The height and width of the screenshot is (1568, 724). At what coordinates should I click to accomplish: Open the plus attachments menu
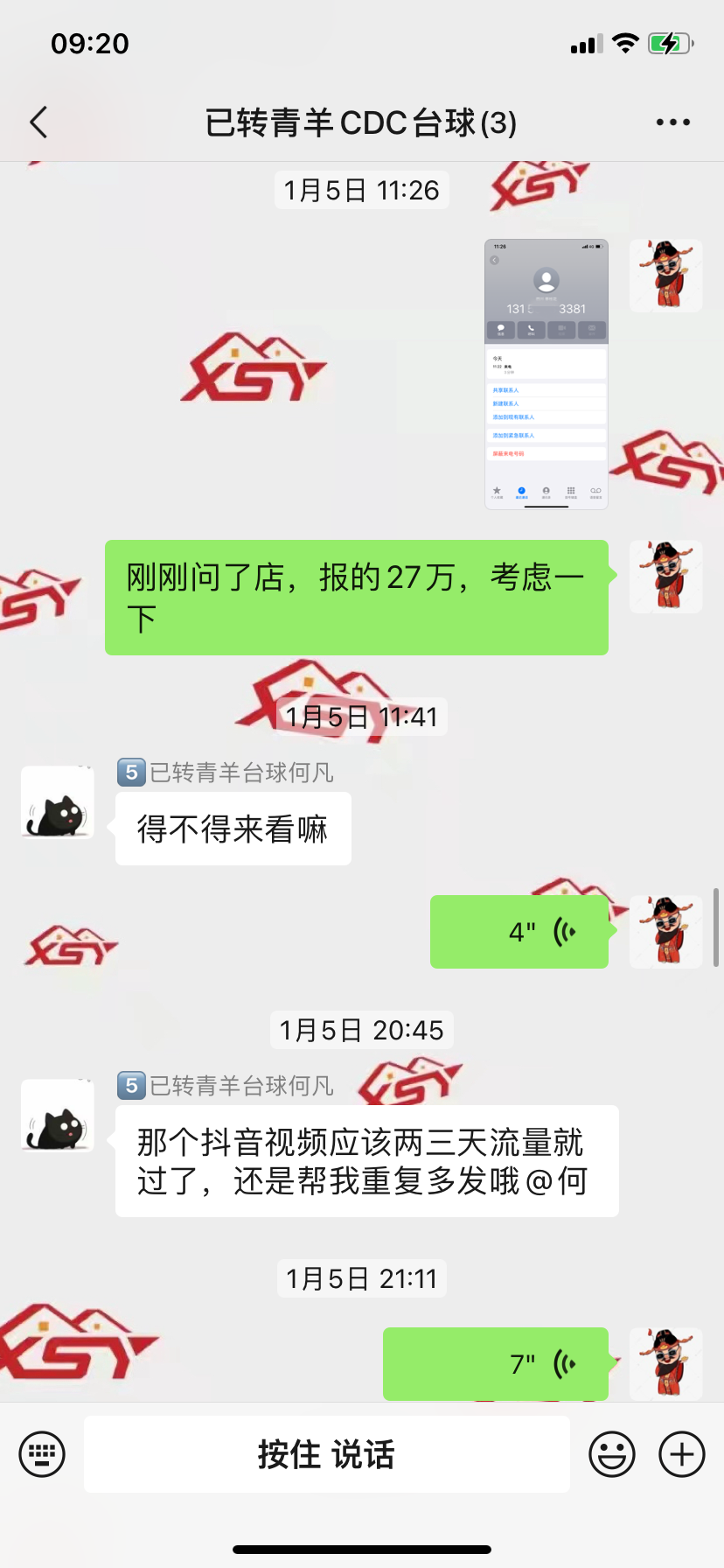(681, 1454)
